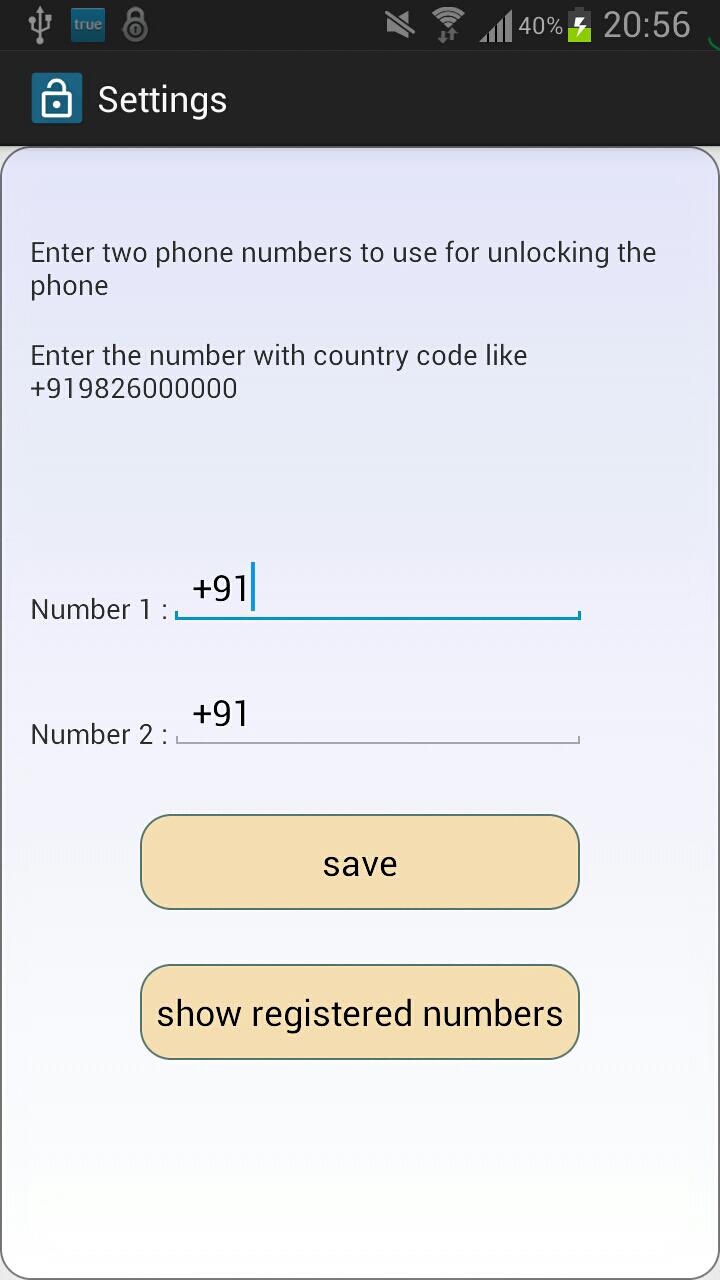The height and width of the screenshot is (1280, 720).
Task: Tap the lock app icon beside Settings title
Action: coord(56,98)
